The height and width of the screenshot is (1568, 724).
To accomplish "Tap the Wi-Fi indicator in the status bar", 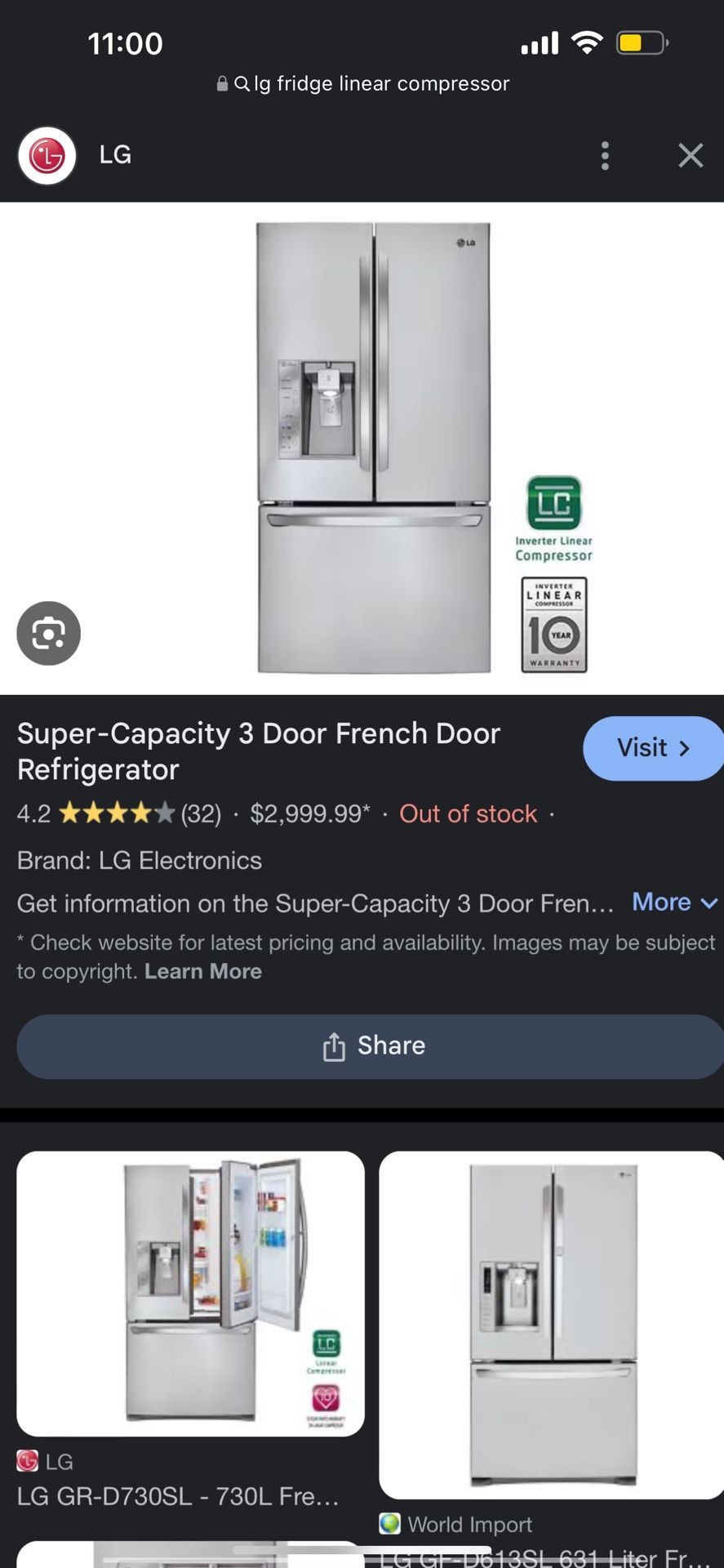I will click(x=584, y=42).
